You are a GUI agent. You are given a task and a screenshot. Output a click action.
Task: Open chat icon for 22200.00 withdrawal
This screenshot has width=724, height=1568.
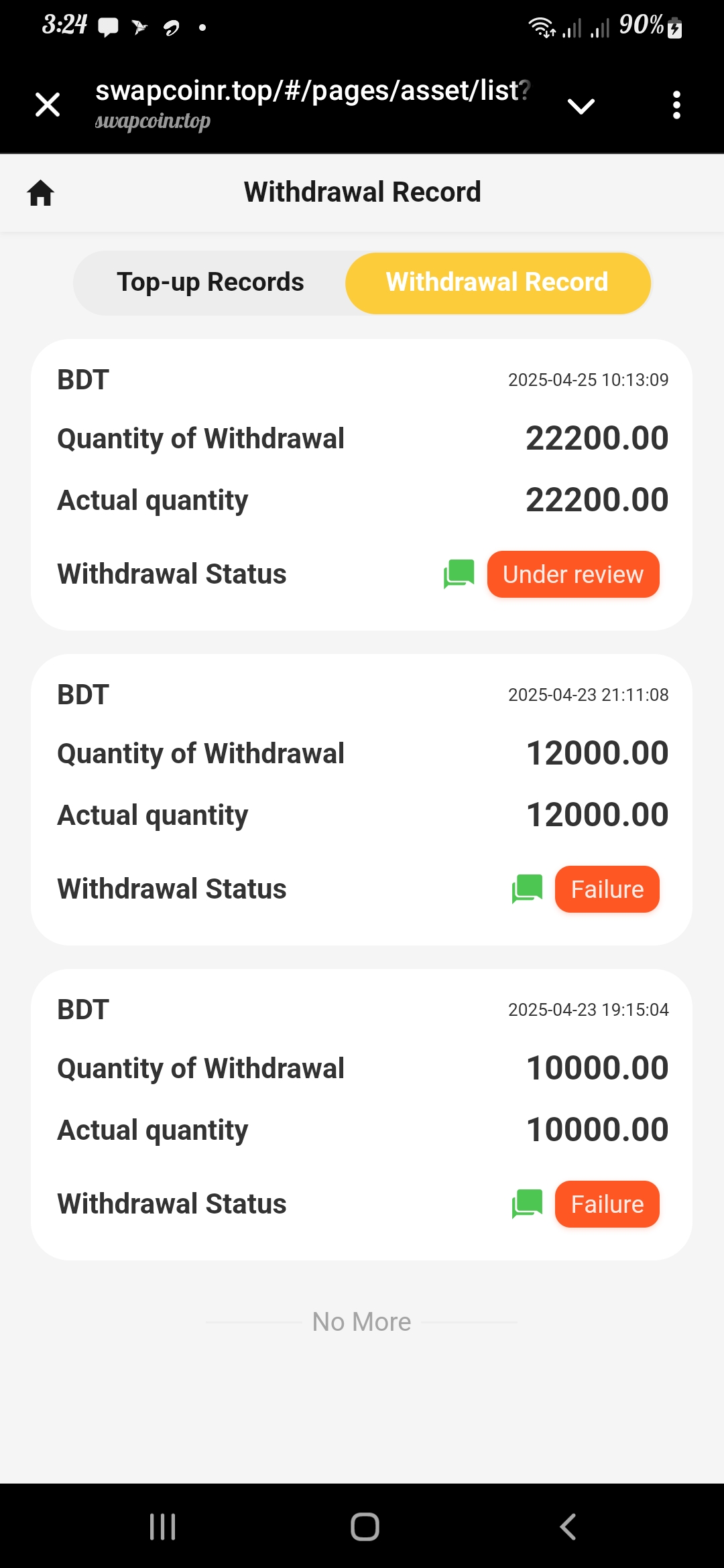tap(459, 574)
